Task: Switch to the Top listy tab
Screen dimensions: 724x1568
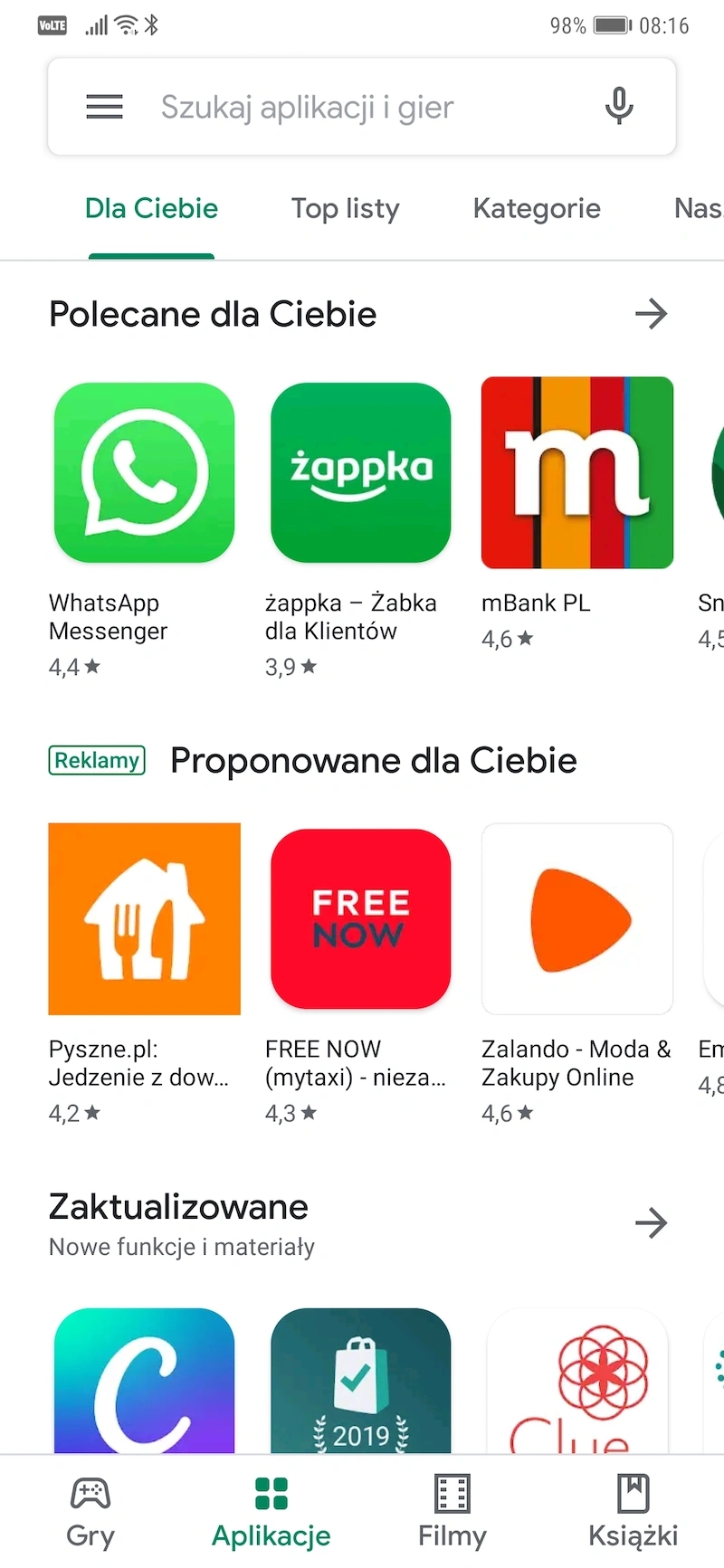Action: pos(345,209)
